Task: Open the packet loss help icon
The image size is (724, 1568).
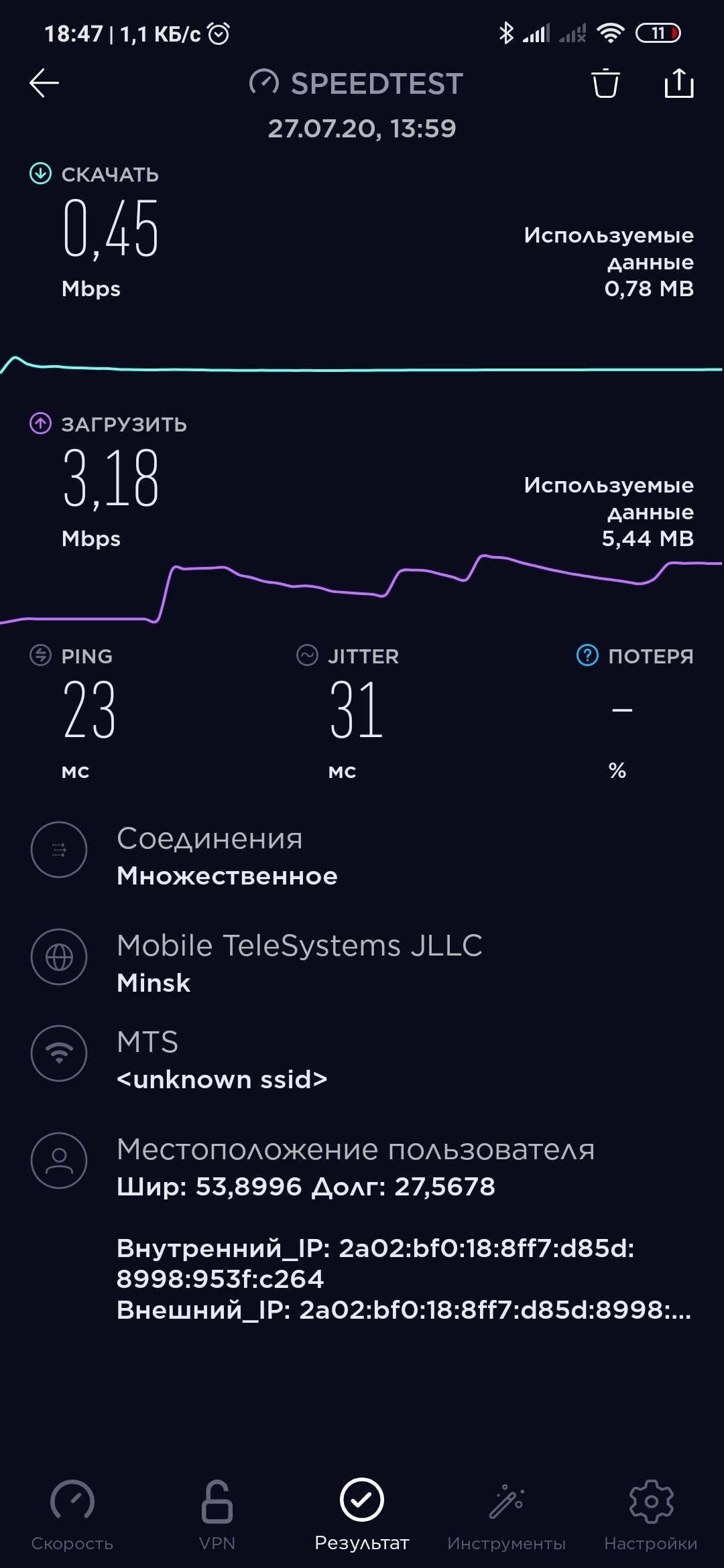Action: click(x=587, y=655)
